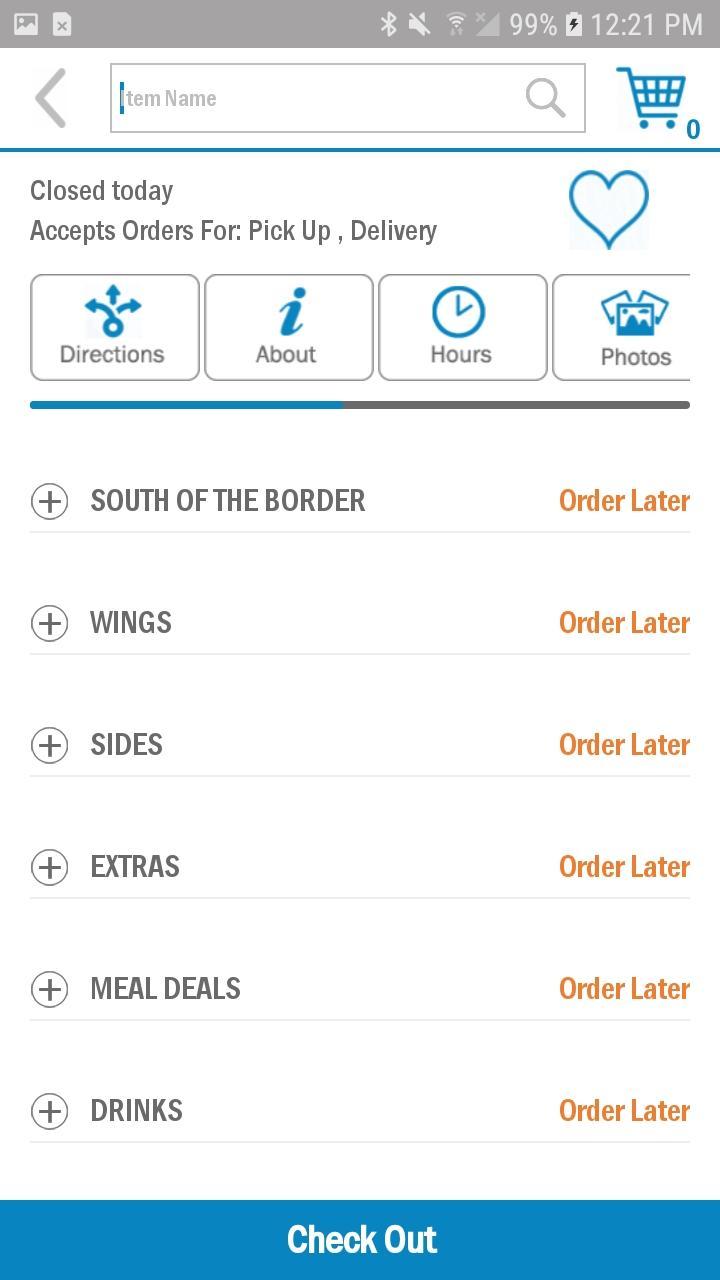Open the Photos button
Image resolution: width=720 pixels, height=1280 pixels.
click(622, 328)
